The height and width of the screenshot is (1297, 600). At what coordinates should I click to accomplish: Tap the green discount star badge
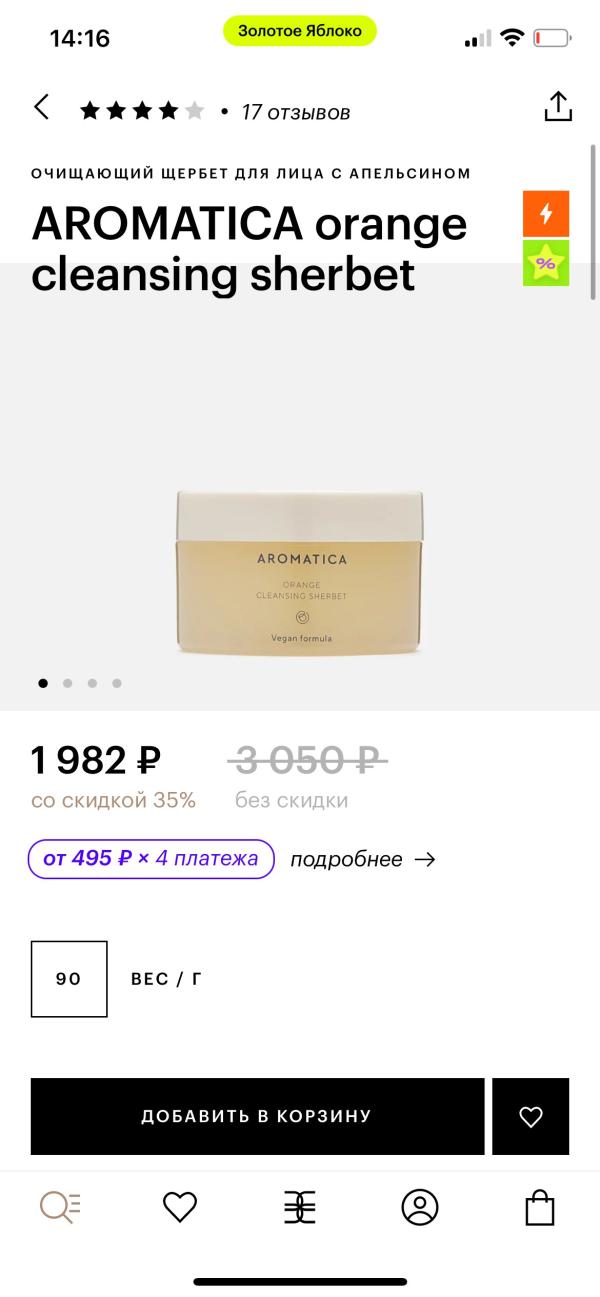tap(545, 263)
